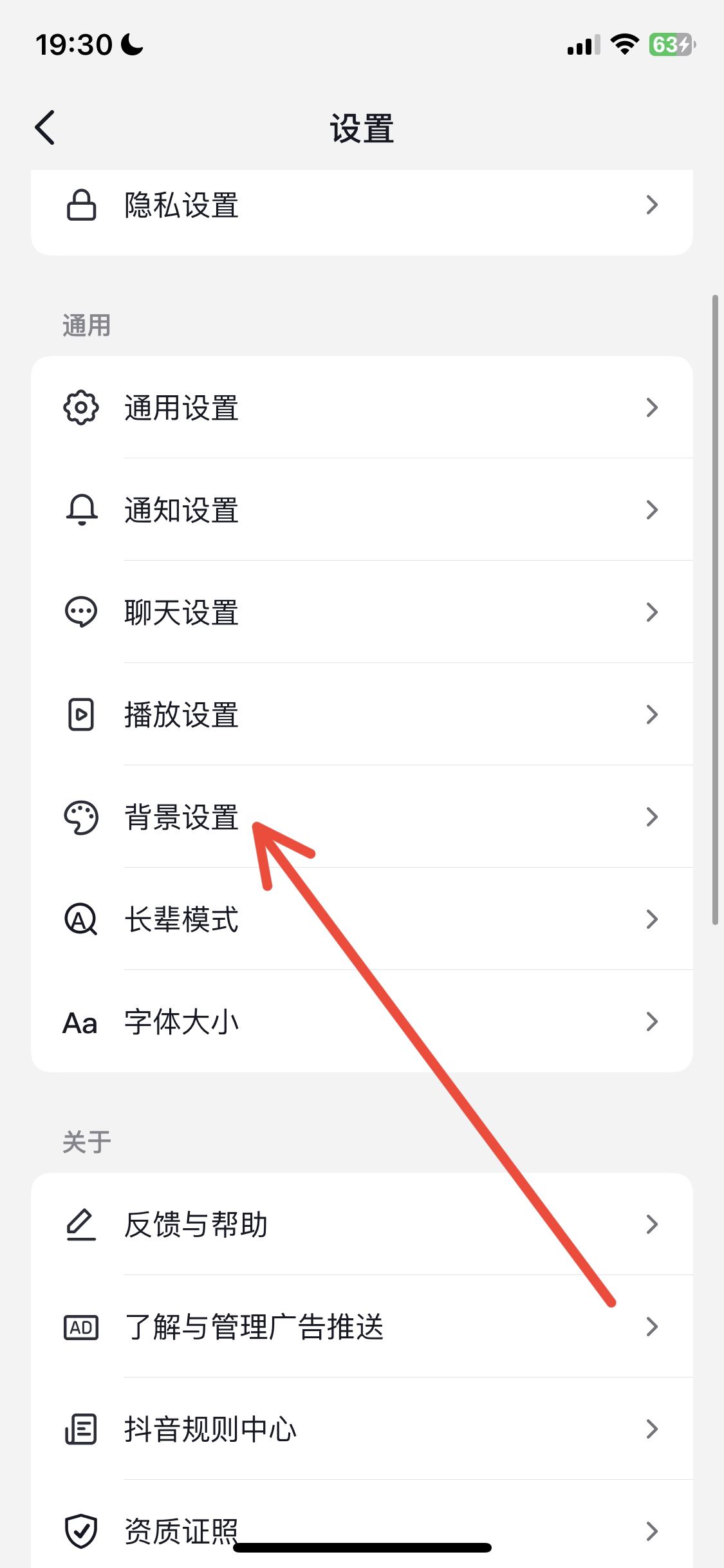Click the document icon for 抖音规则中心
Screen dimensions: 724x1568
pos(80,1429)
